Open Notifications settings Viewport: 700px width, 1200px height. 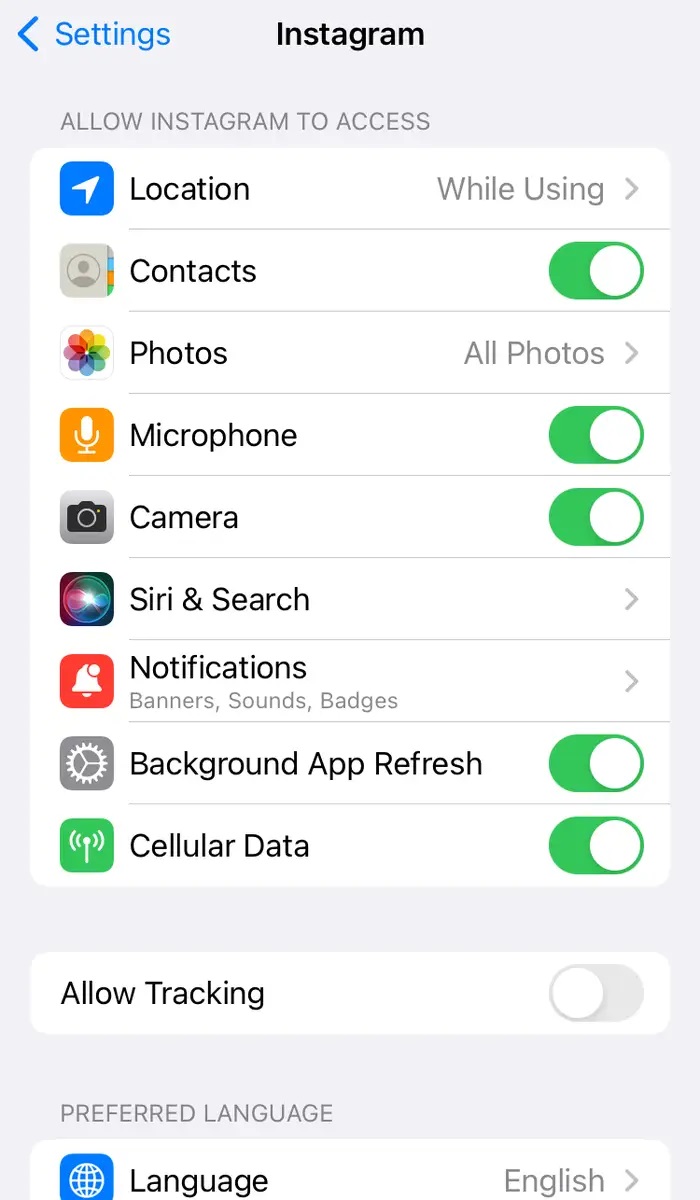(x=350, y=681)
